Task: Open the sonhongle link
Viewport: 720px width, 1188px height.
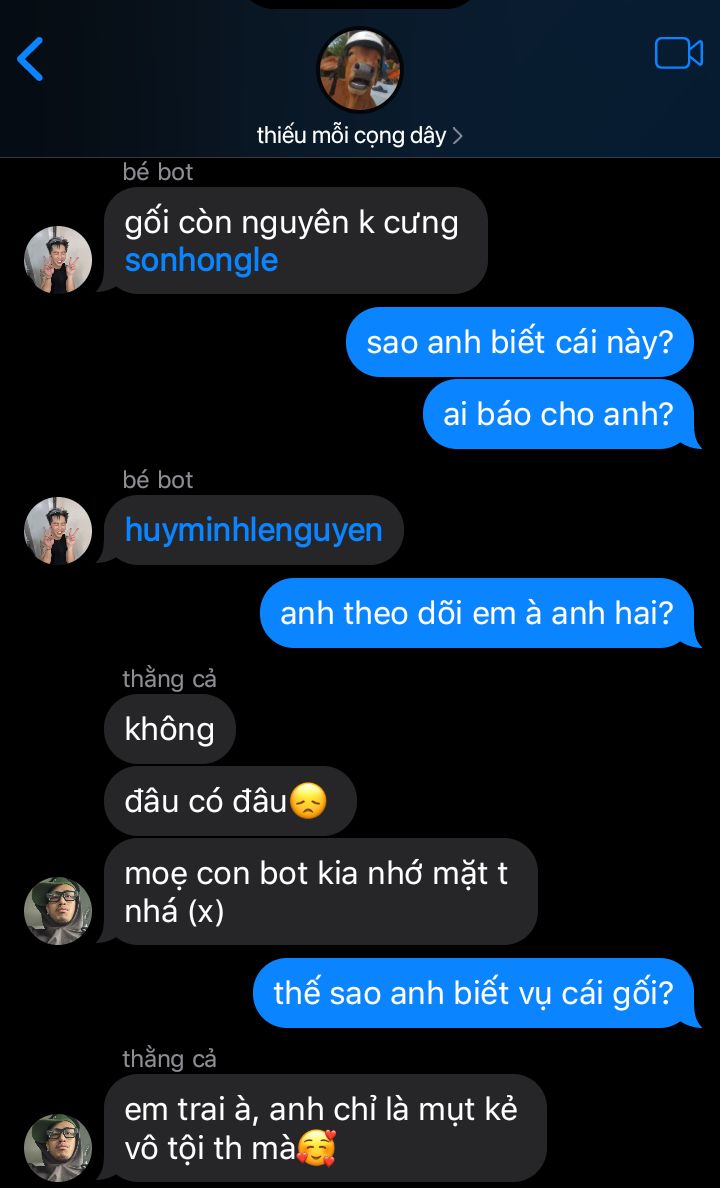Action: [201, 260]
